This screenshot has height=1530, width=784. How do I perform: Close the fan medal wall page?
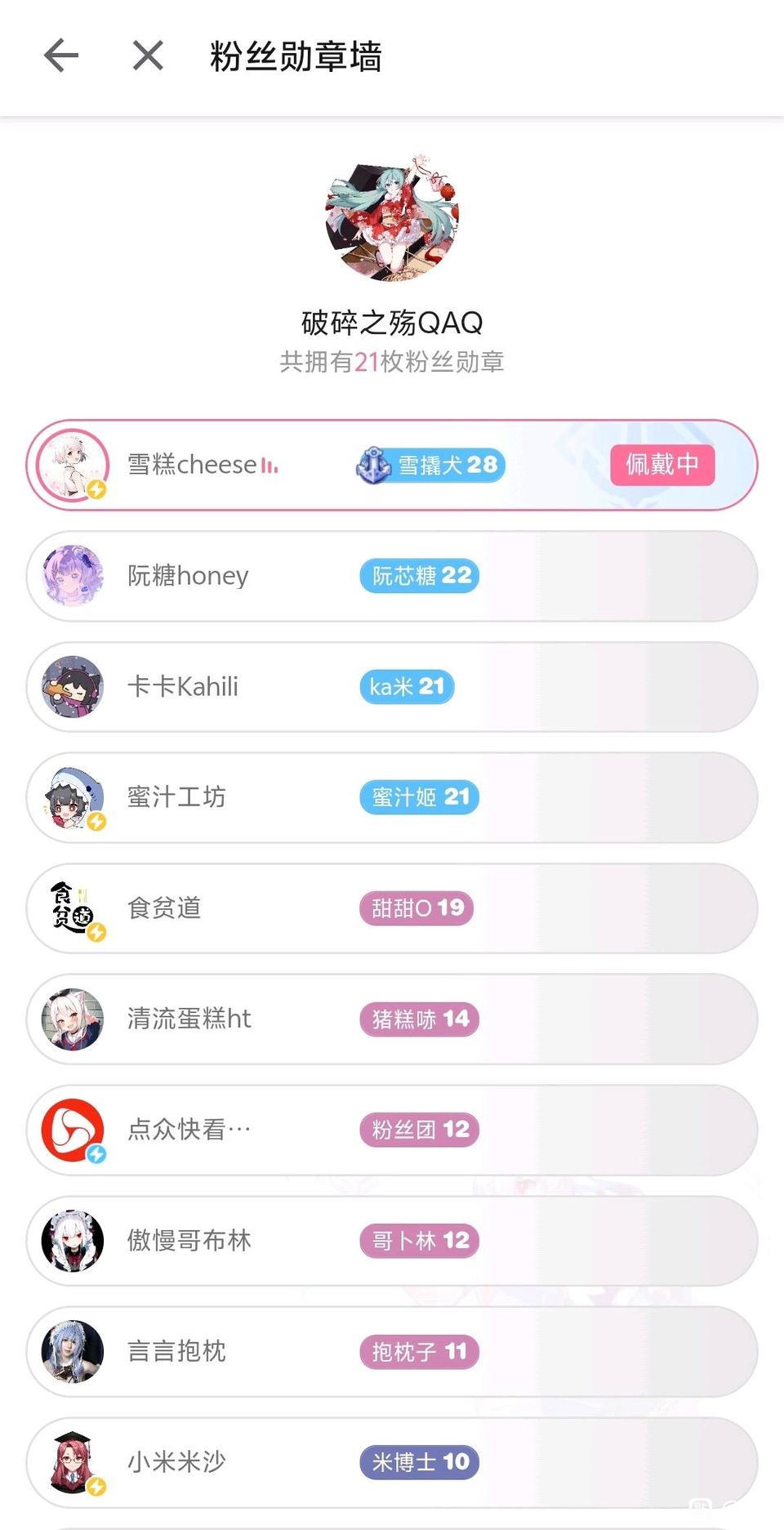pos(148,56)
